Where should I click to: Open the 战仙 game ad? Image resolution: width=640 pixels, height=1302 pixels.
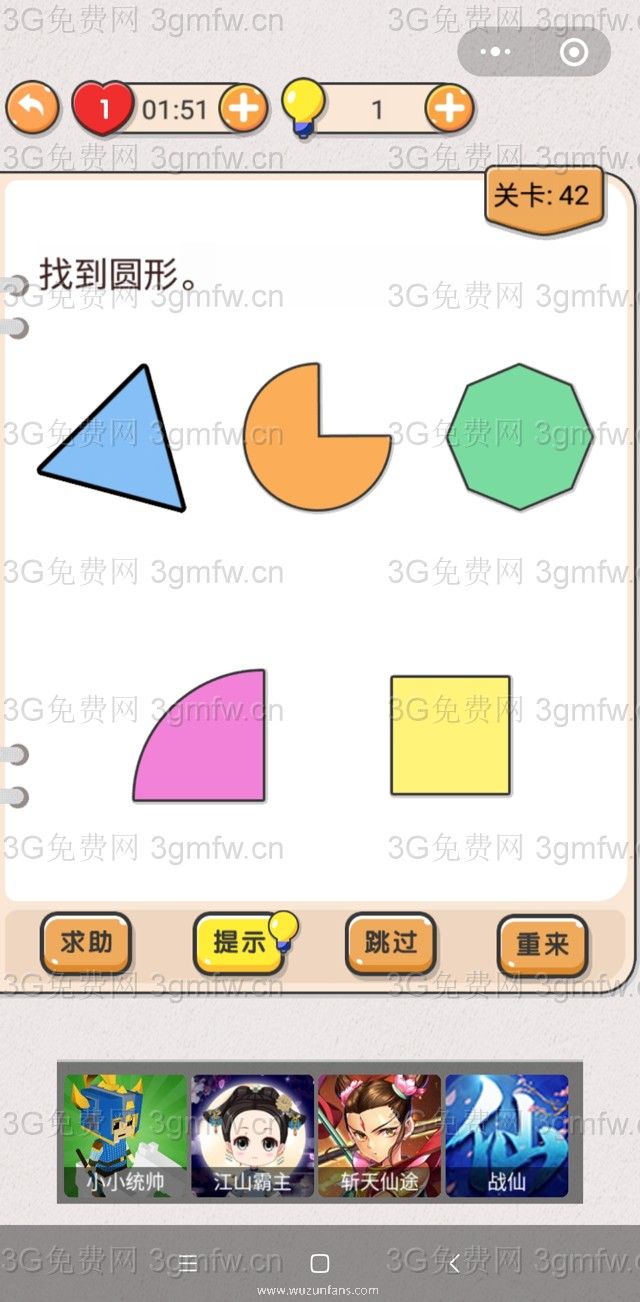point(506,1136)
